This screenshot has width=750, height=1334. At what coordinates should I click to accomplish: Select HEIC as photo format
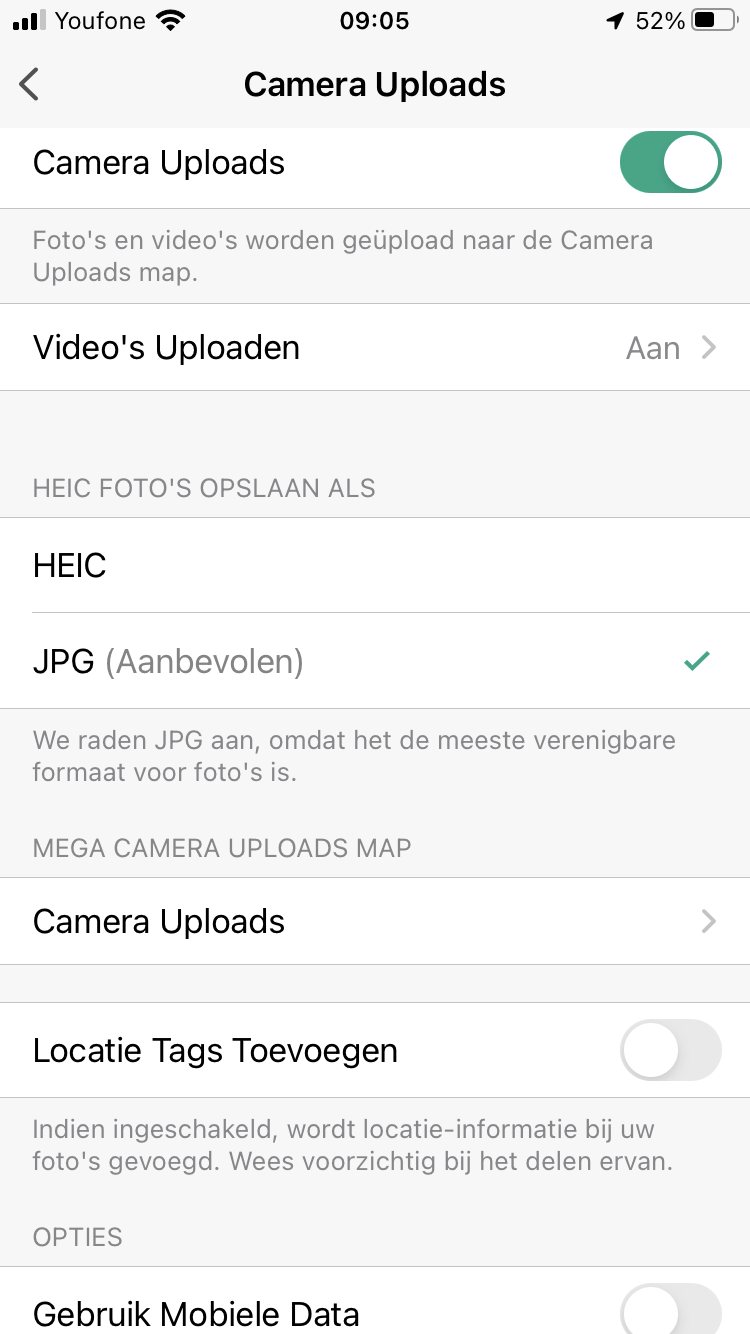(x=375, y=566)
